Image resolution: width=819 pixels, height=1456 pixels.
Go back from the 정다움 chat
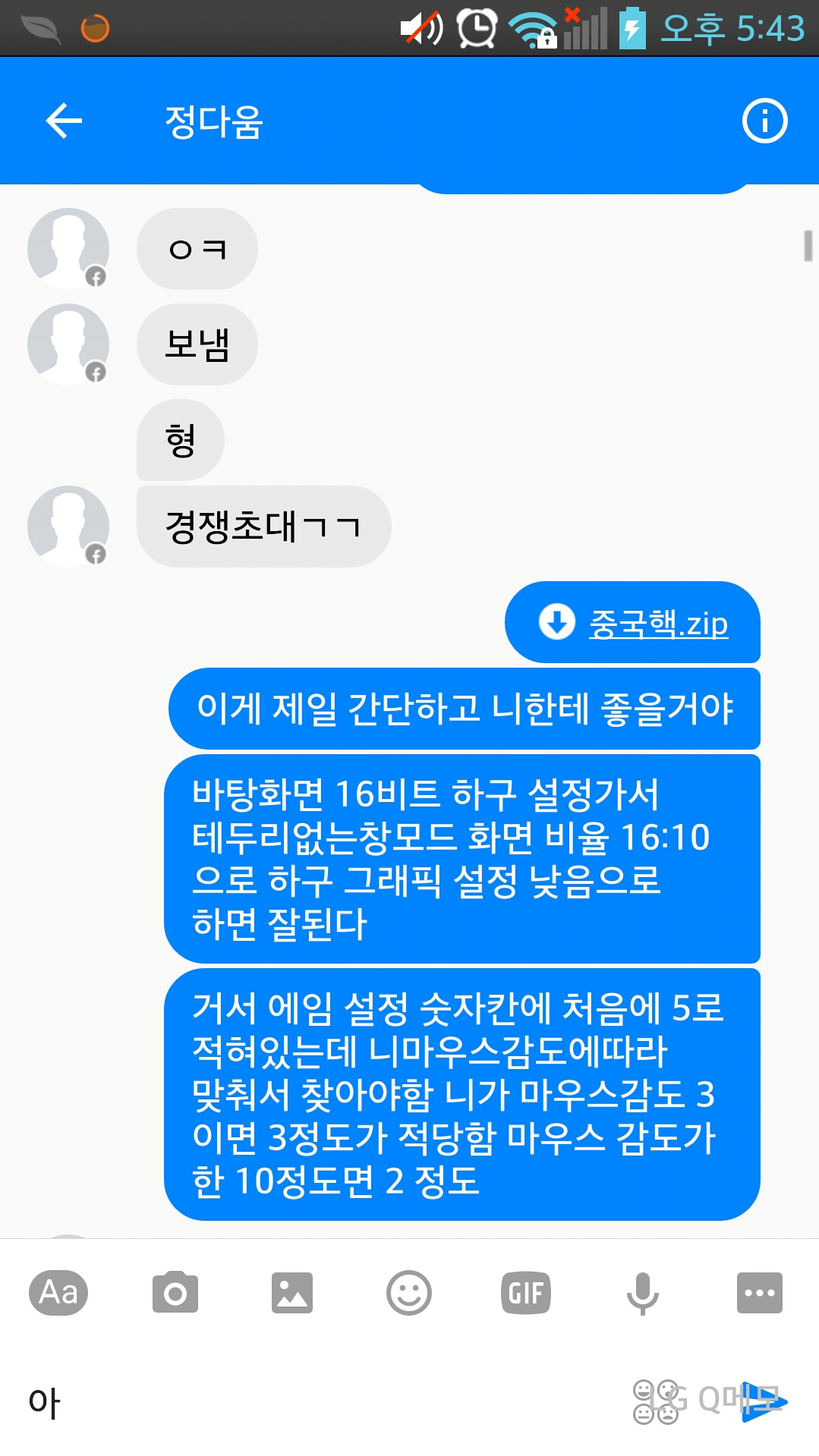(64, 121)
